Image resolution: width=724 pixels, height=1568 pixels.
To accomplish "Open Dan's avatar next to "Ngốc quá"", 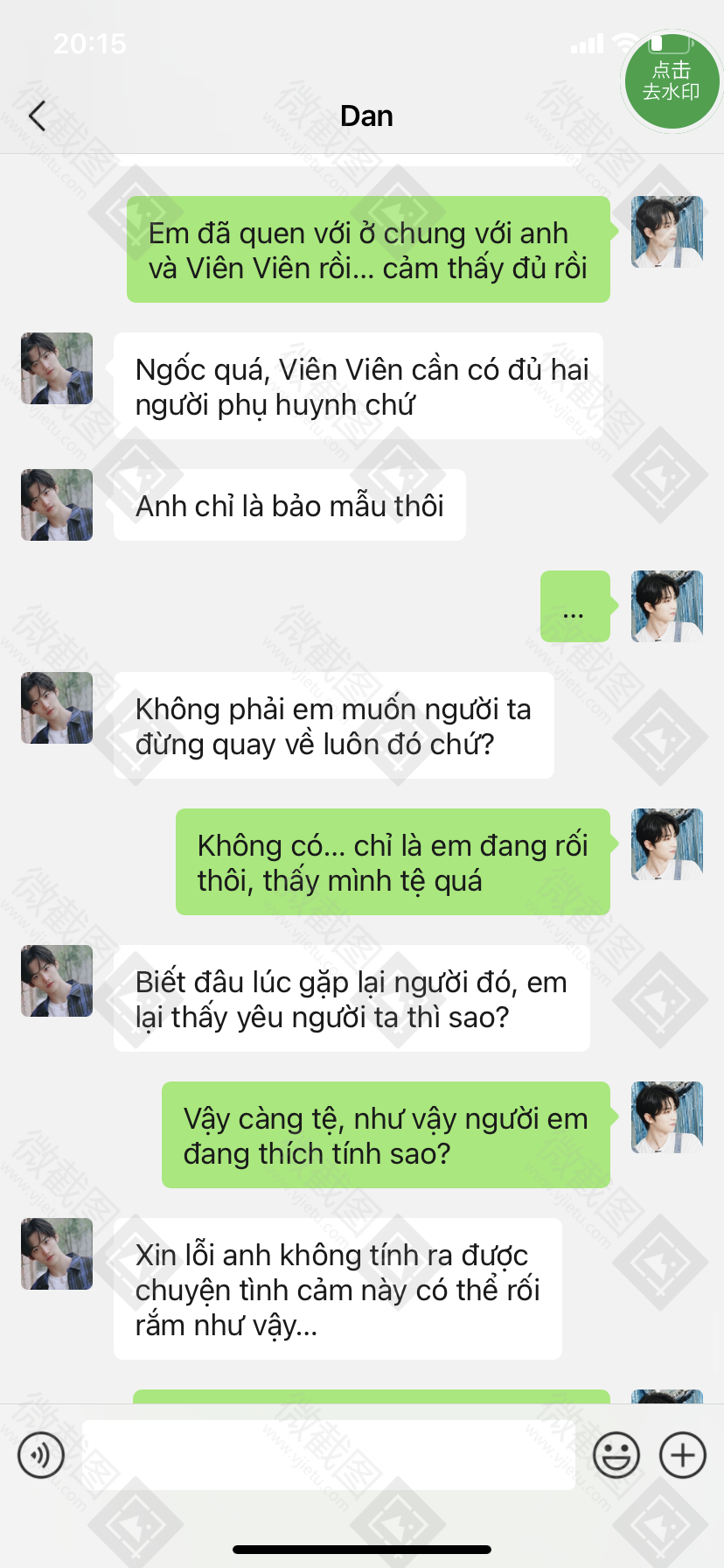I will 57,368.
